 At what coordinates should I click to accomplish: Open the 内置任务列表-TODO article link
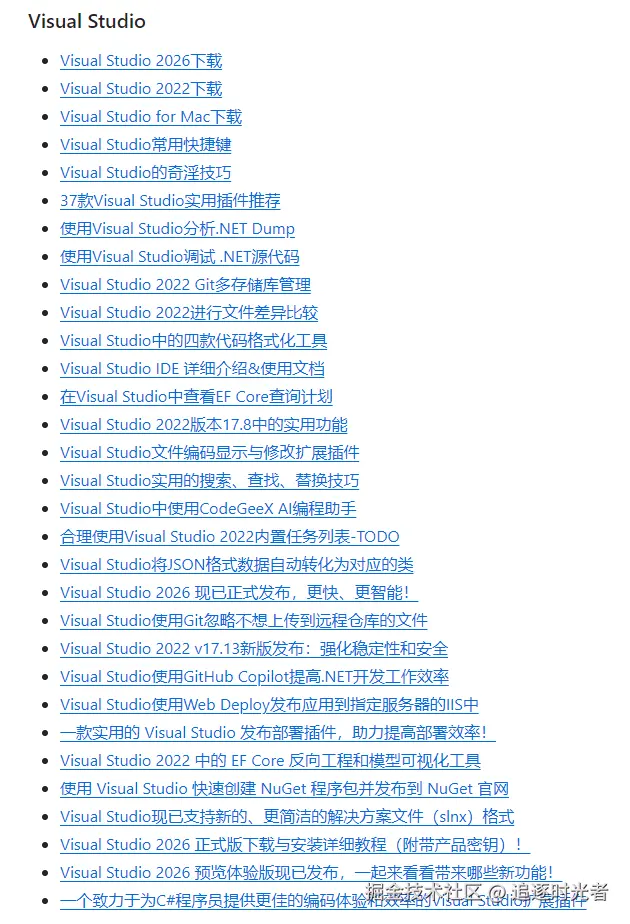coord(230,537)
